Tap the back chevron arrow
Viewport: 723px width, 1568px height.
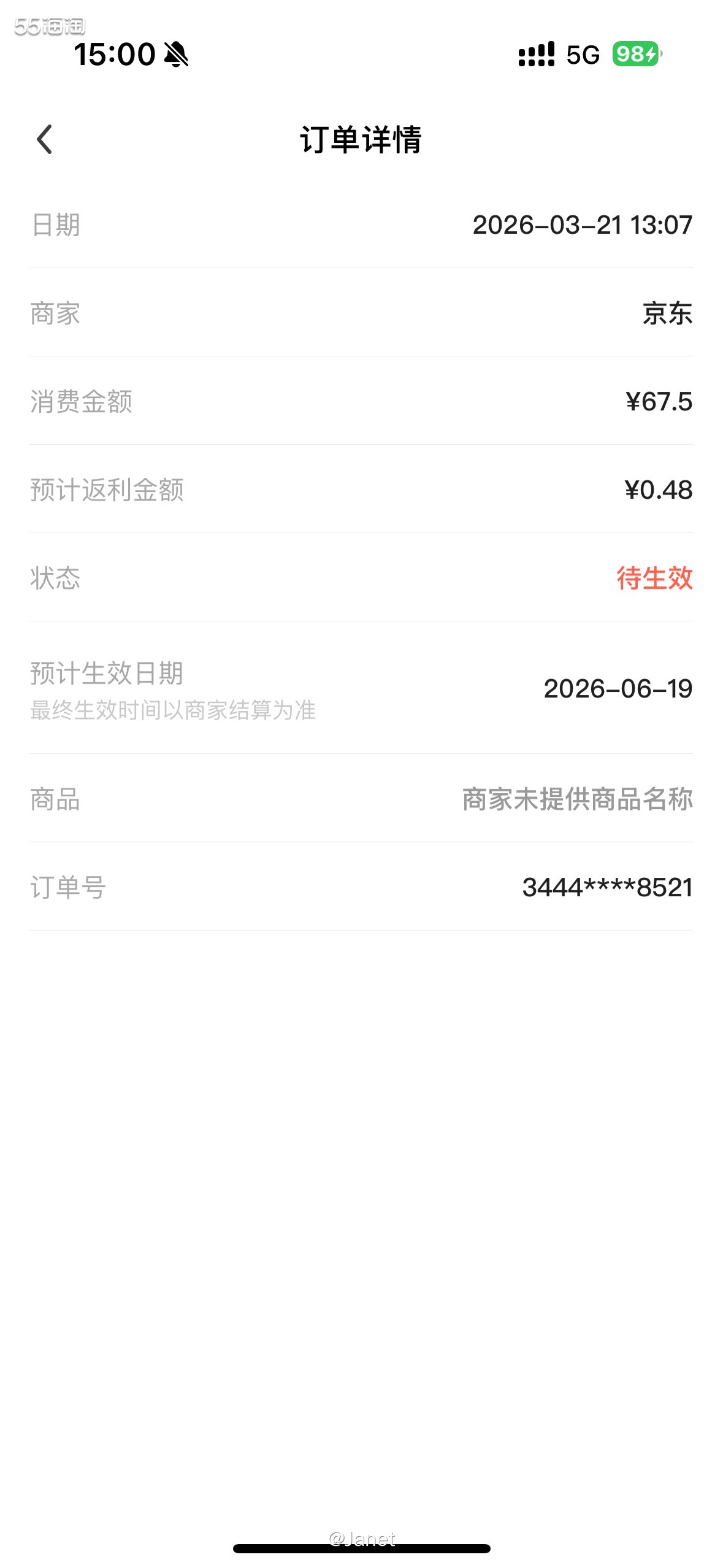[x=44, y=140]
